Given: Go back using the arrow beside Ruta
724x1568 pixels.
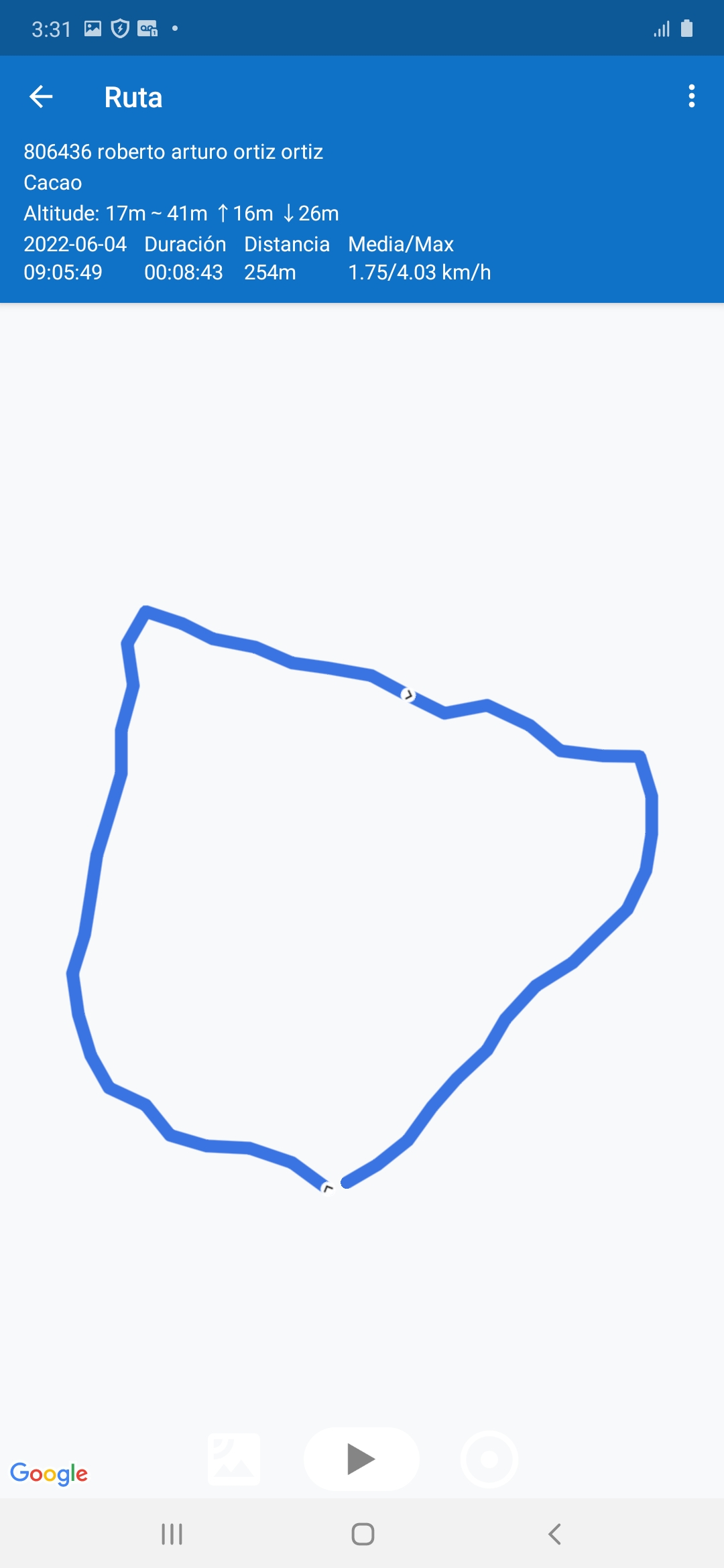Looking at the screenshot, I should coord(41,96).
